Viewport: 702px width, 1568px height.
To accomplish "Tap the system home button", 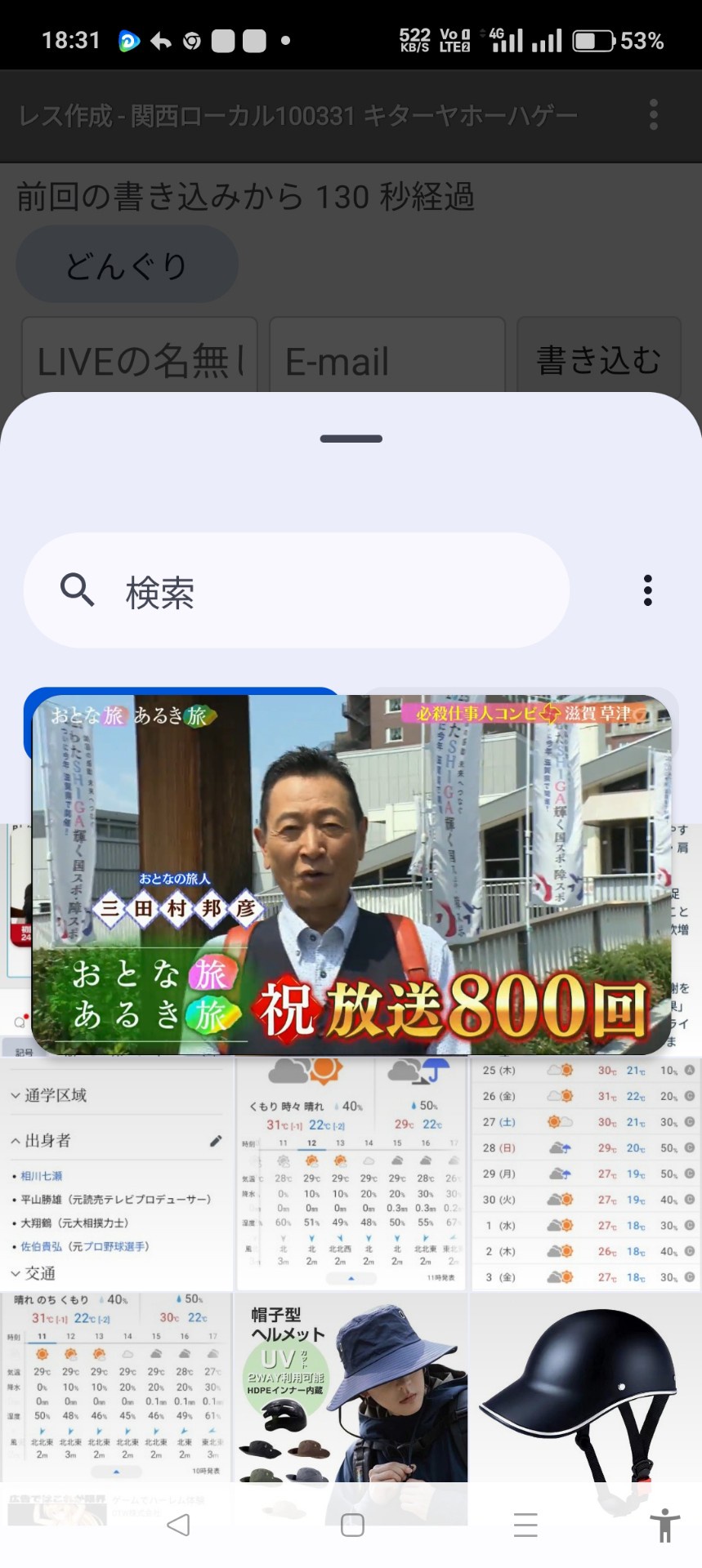I will [352, 1525].
